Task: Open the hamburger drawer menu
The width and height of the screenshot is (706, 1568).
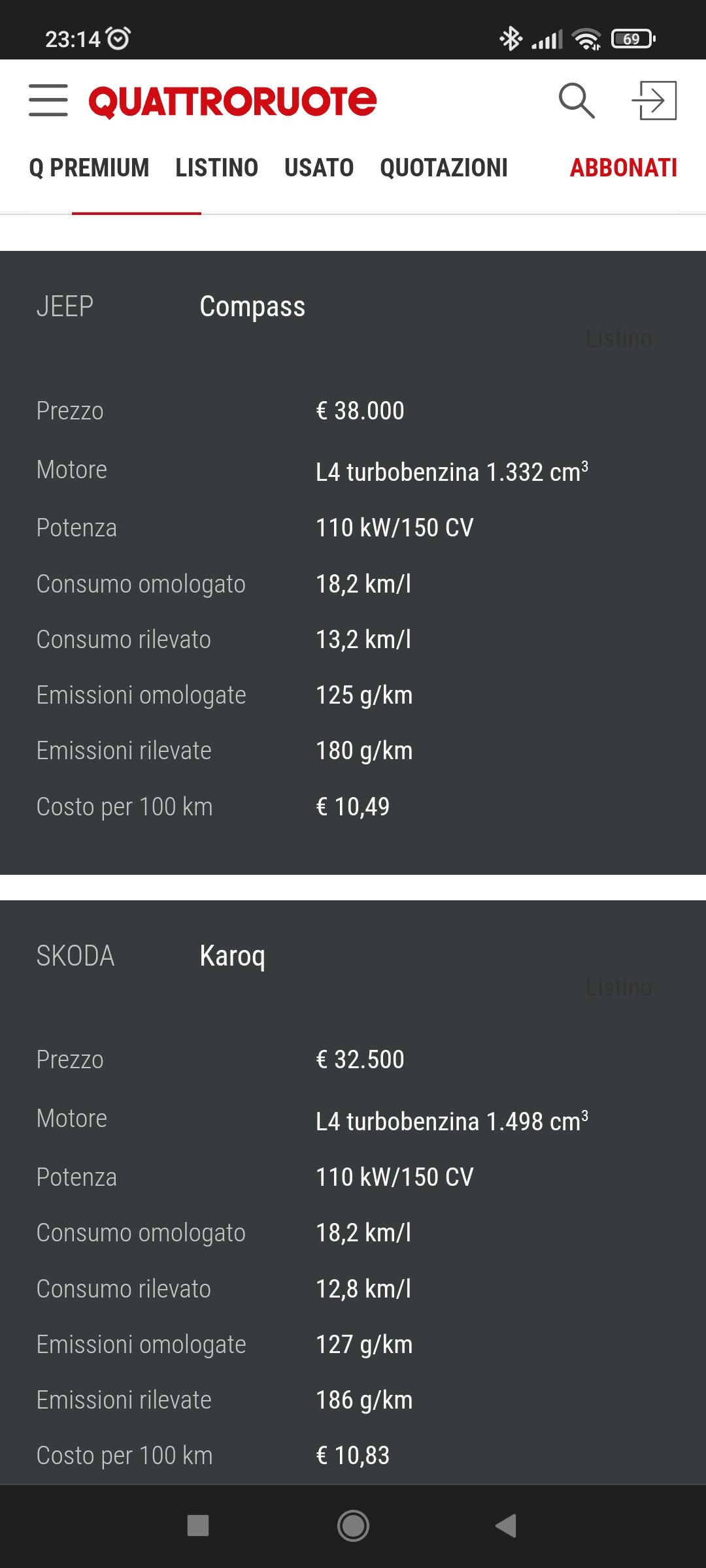Action: point(48,100)
